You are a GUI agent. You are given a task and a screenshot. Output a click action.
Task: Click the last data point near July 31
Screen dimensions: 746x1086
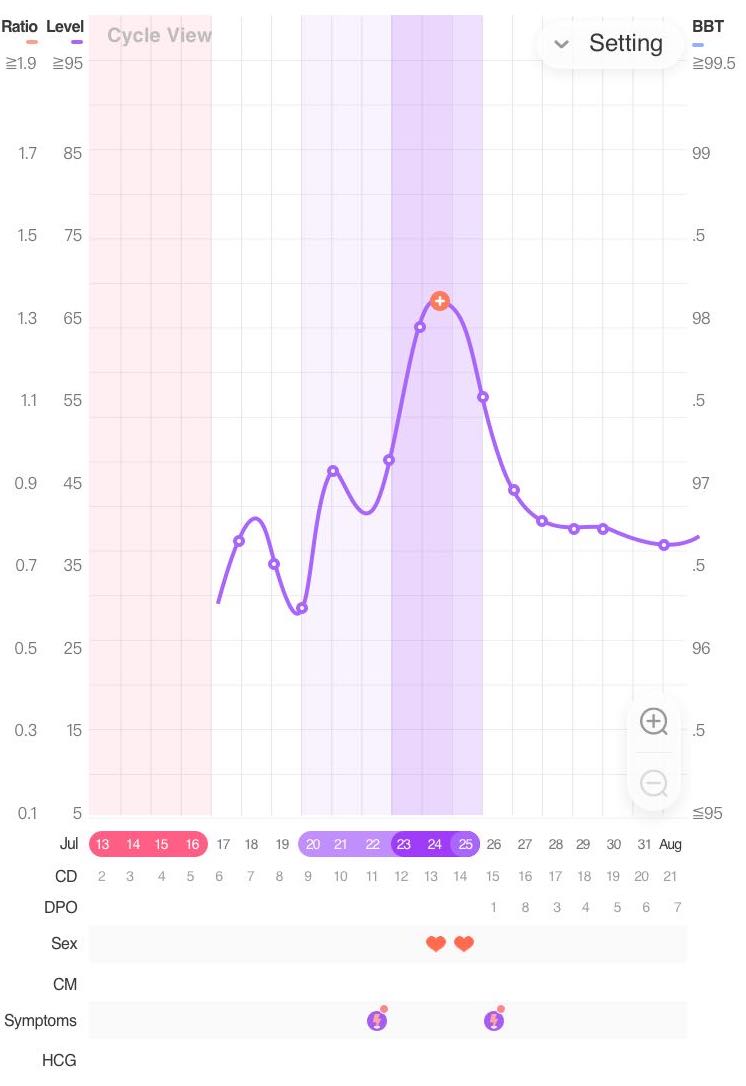click(x=665, y=545)
